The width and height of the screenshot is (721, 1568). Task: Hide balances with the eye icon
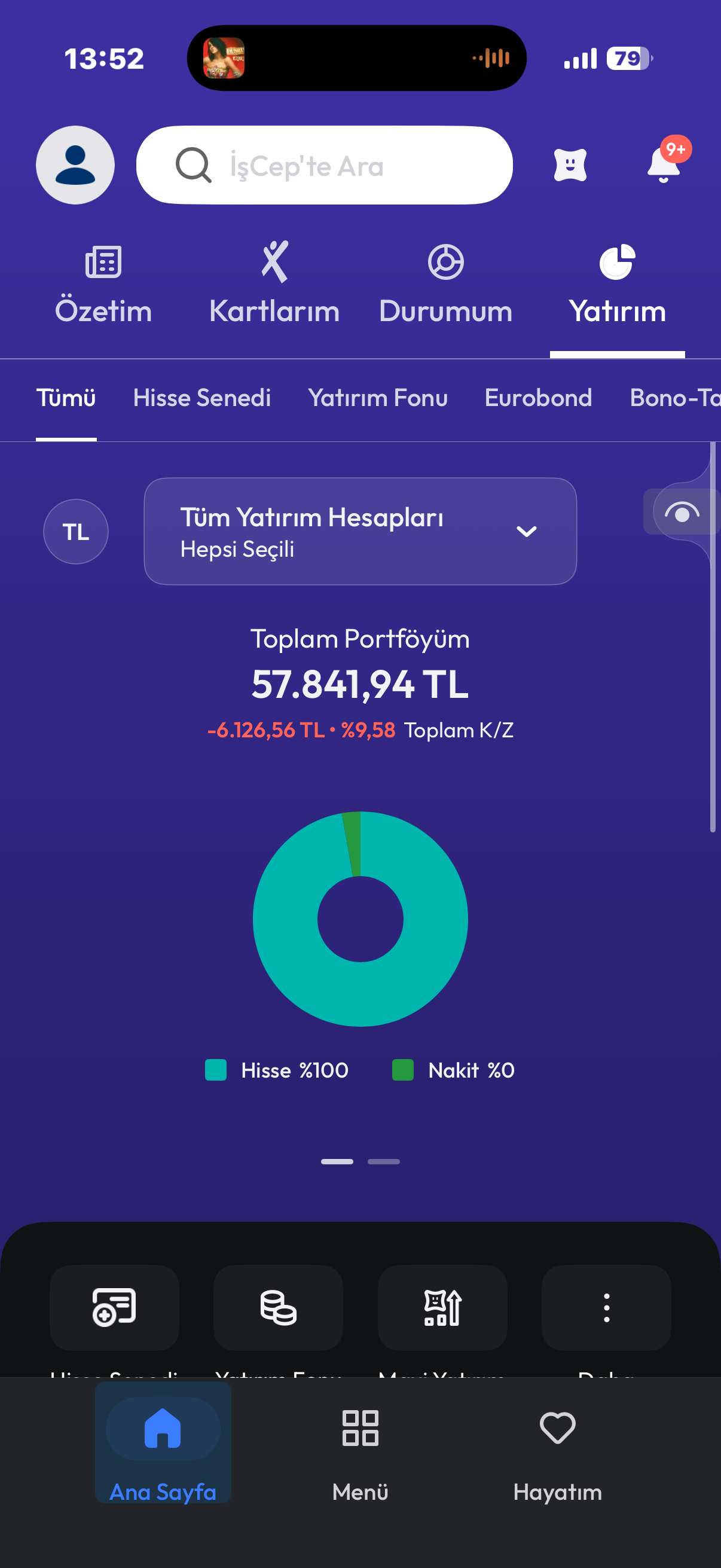click(x=682, y=513)
